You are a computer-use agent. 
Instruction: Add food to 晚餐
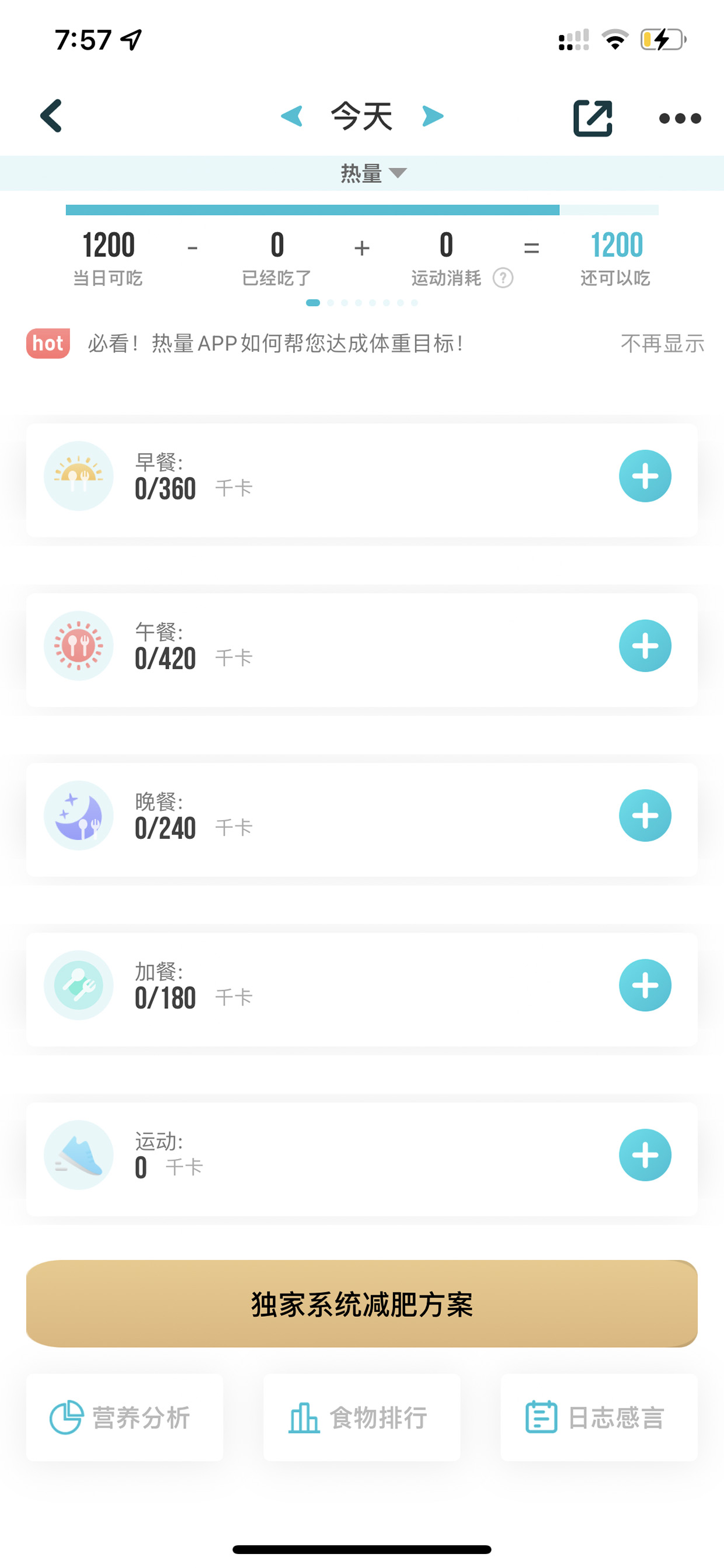pyautogui.click(x=645, y=816)
